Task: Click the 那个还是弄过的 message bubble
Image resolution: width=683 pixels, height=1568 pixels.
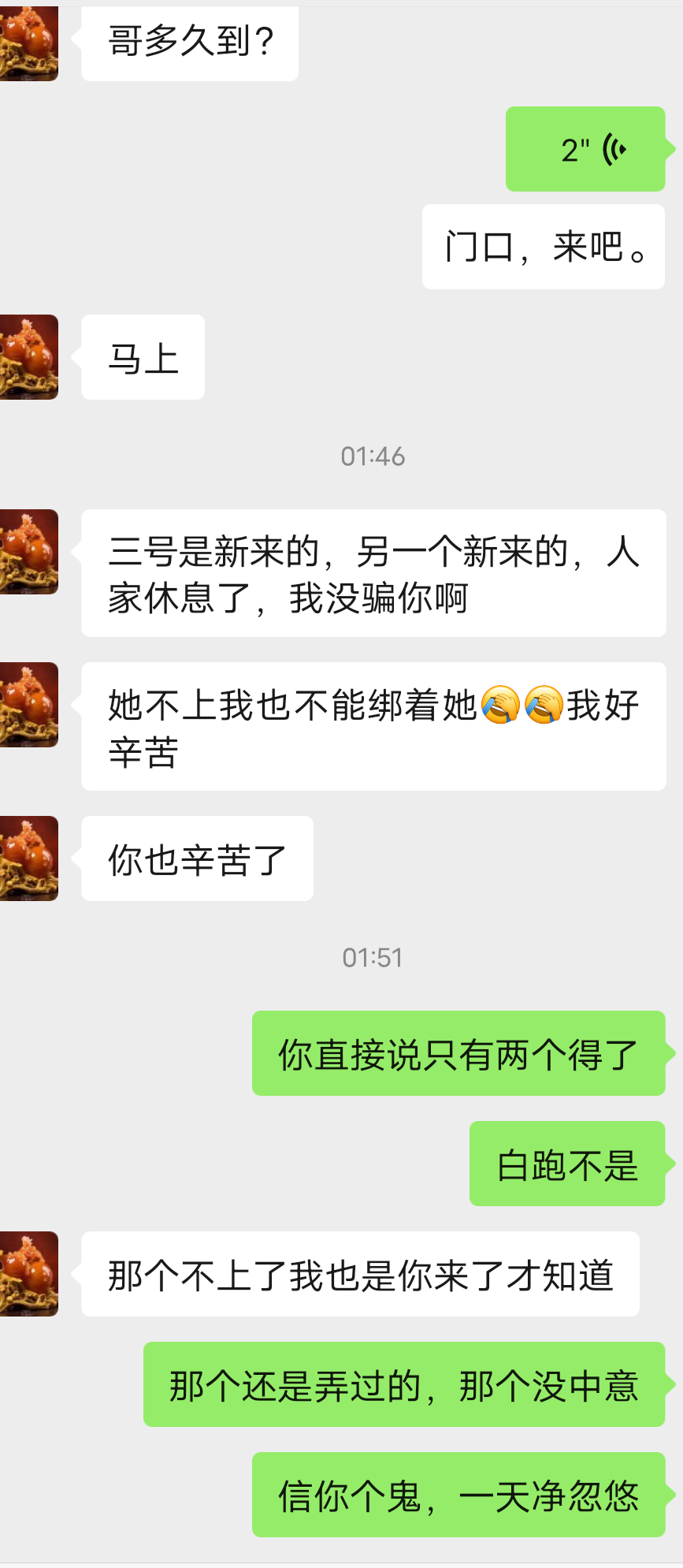Action: pyautogui.click(x=403, y=1384)
